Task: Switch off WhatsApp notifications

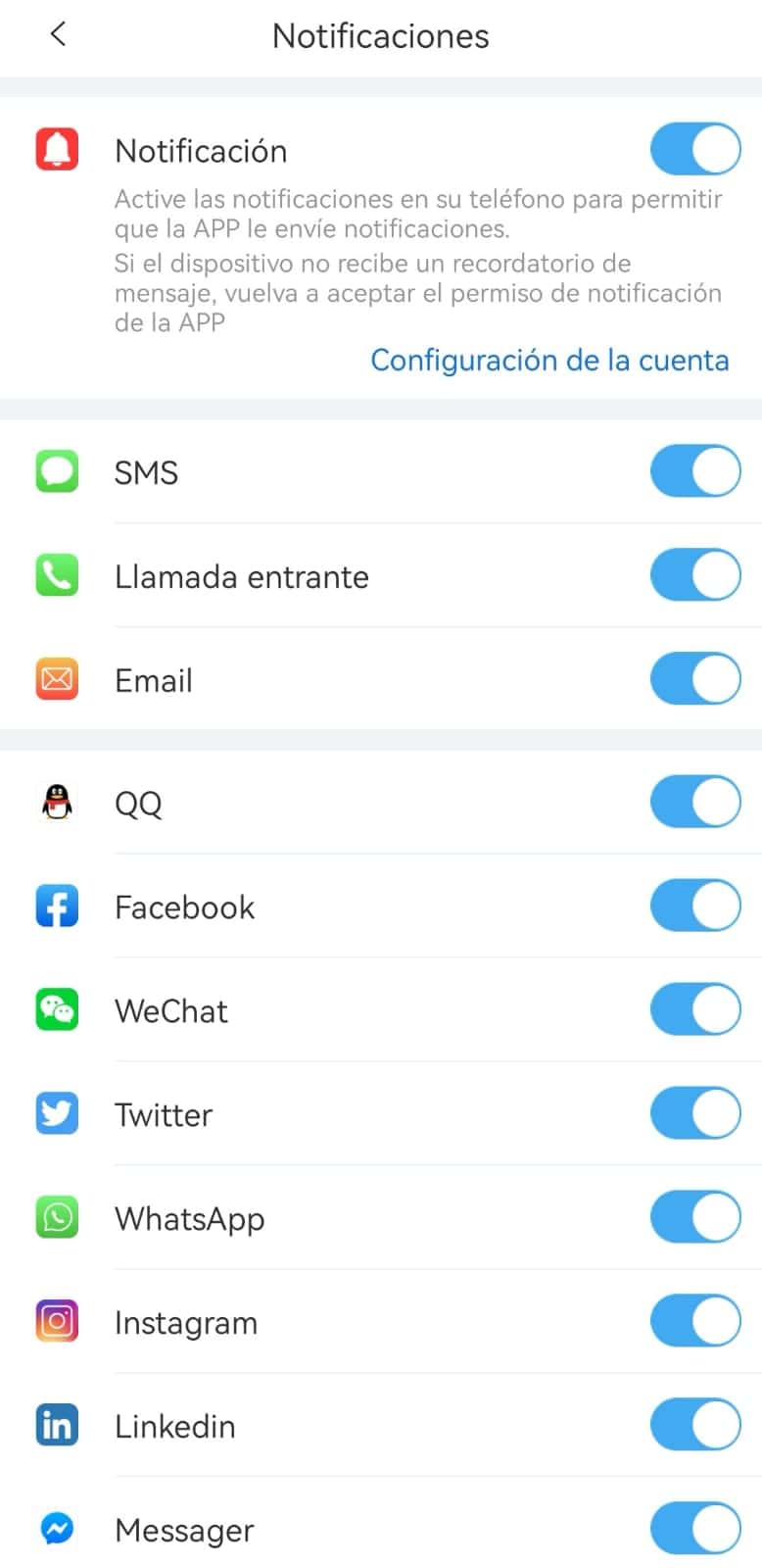Action: click(x=695, y=1218)
